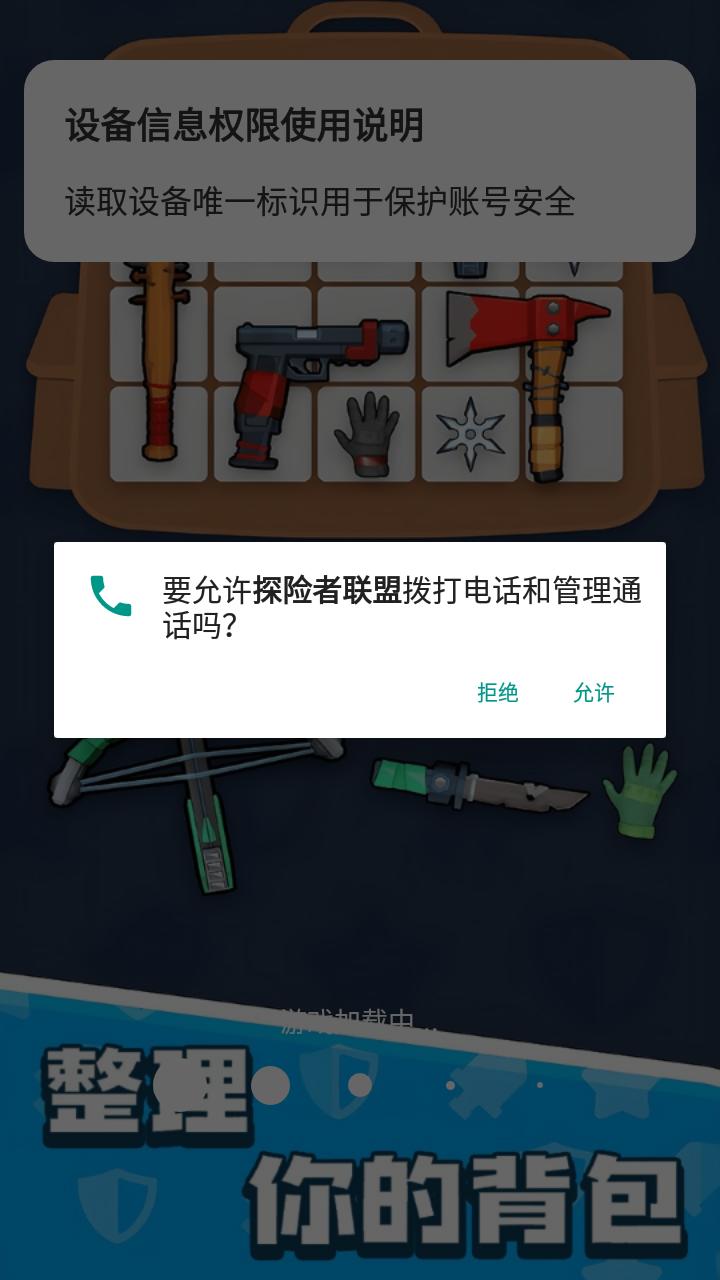720x1280 pixels.
Task: Deny the phone permission with 拒绝
Action: coord(497,693)
